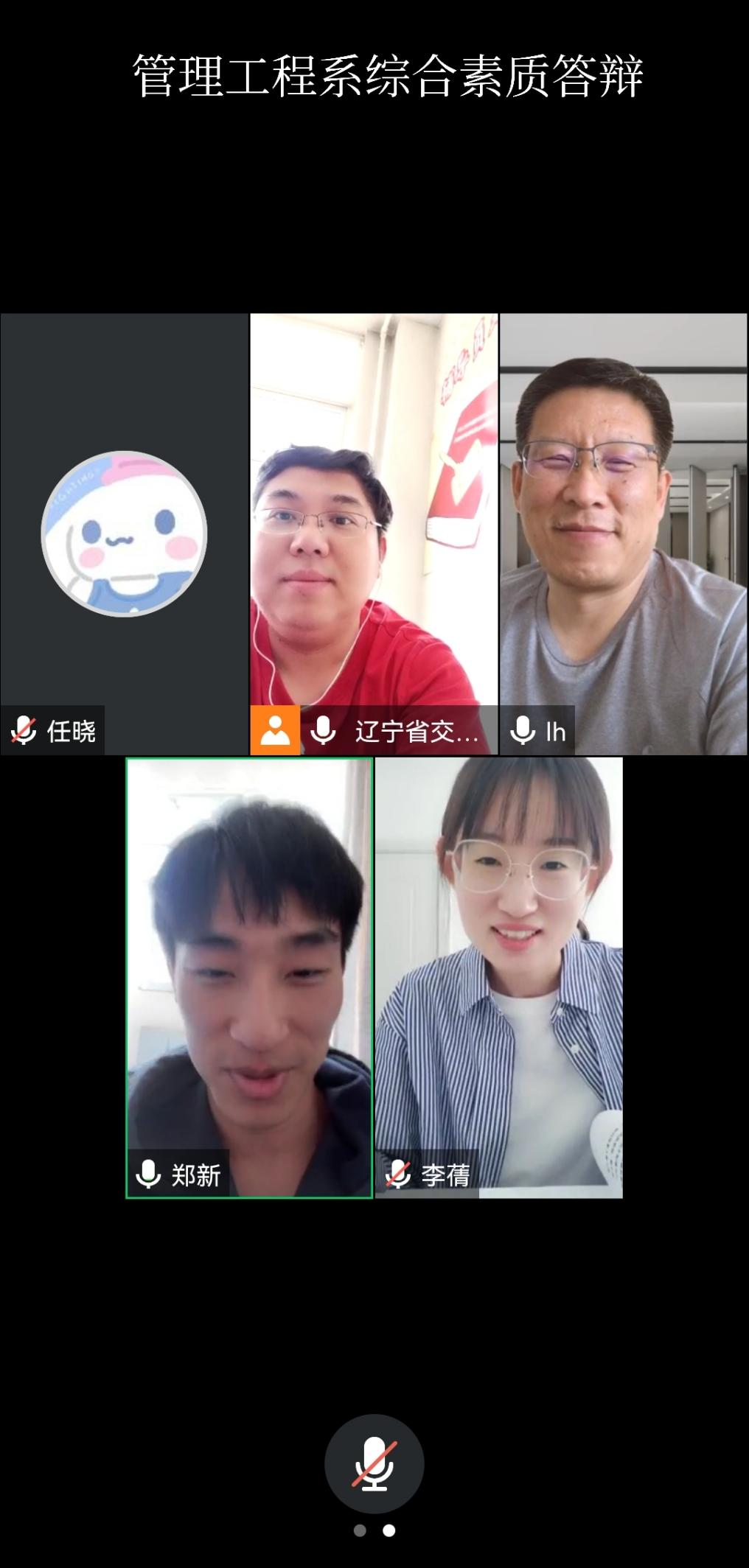The image size is (749, 1568).
Task: Go to the first page indicator dot
Action: (x=360, y=1530)
